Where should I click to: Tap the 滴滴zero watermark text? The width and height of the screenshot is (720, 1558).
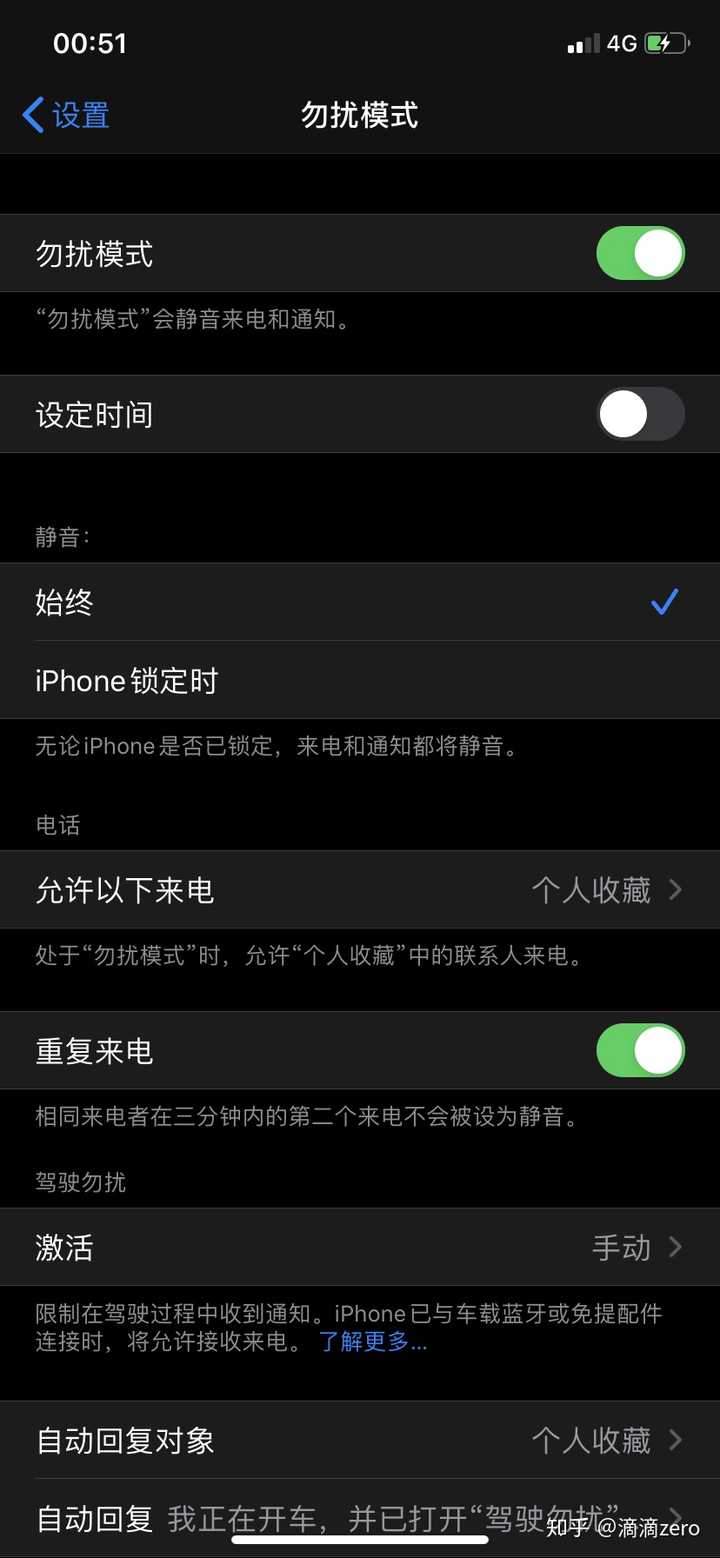pyautogui.click(x=640, y=1528)
